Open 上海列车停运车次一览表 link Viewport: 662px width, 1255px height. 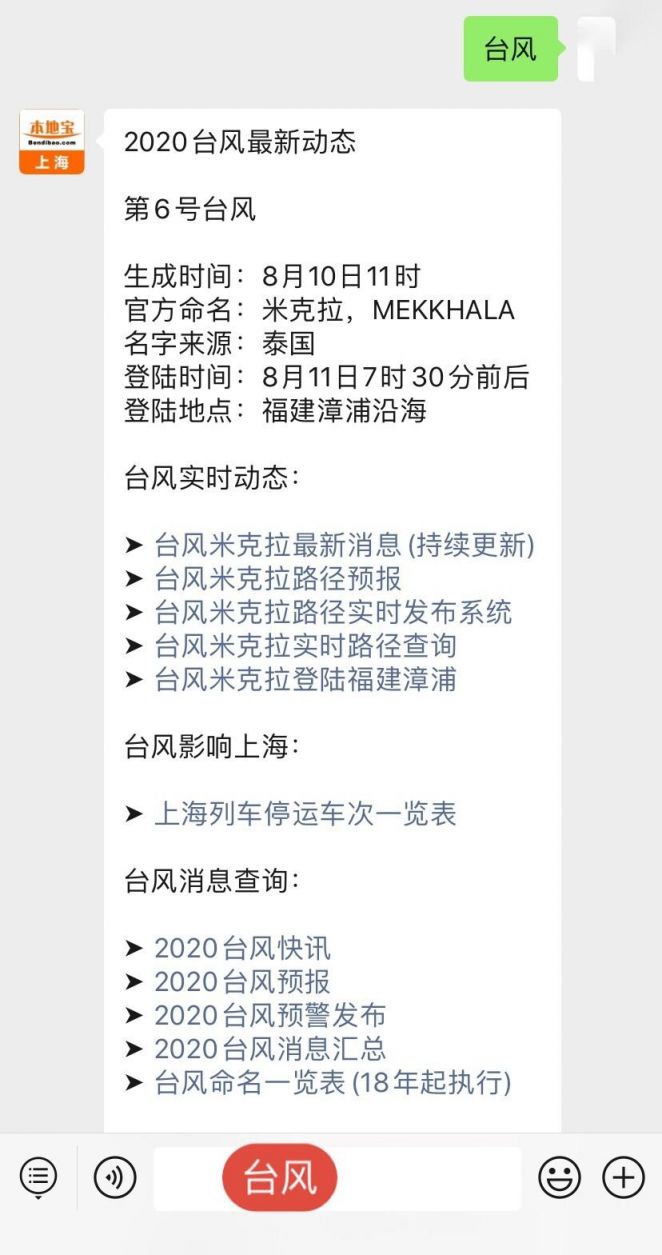click(x=305, y=814)
